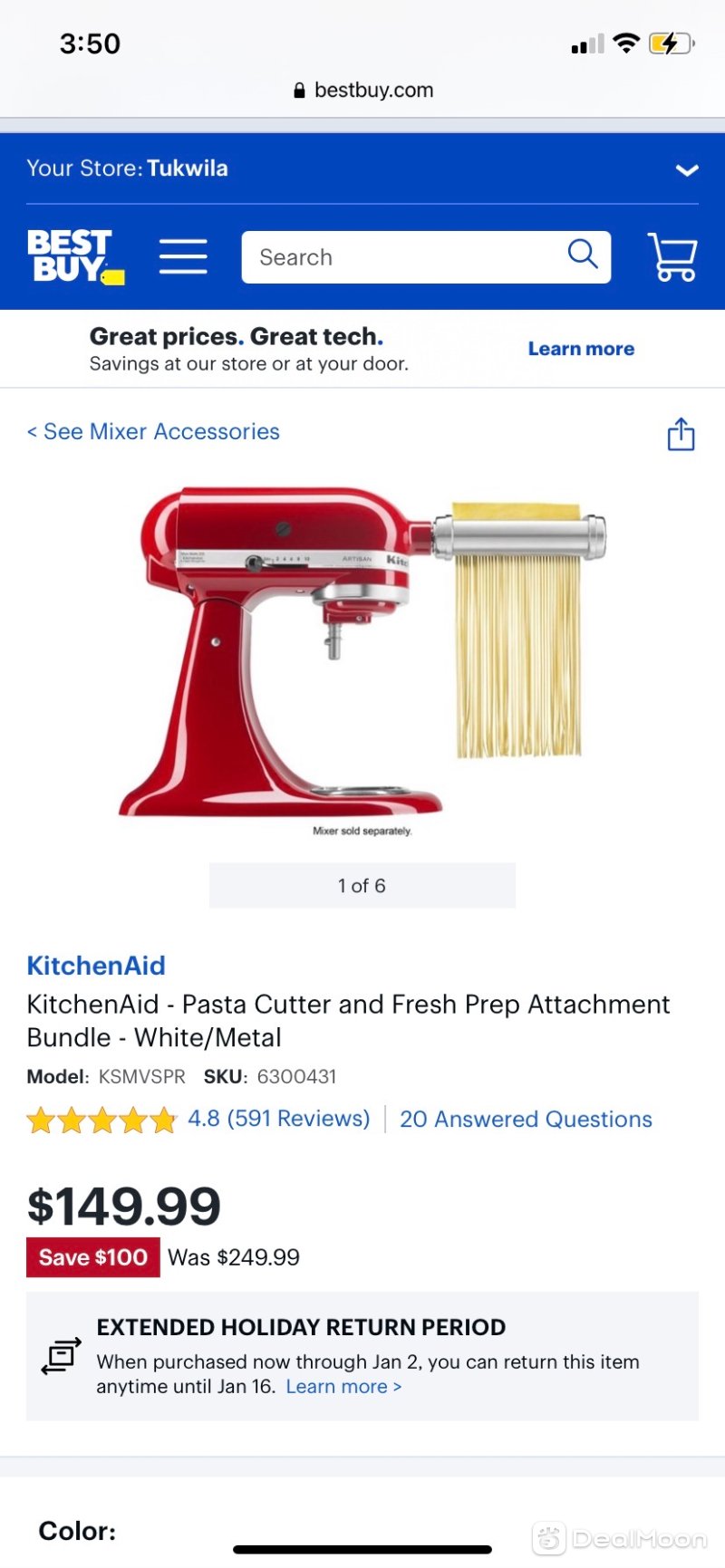Share this product

(x=681, y=434)
